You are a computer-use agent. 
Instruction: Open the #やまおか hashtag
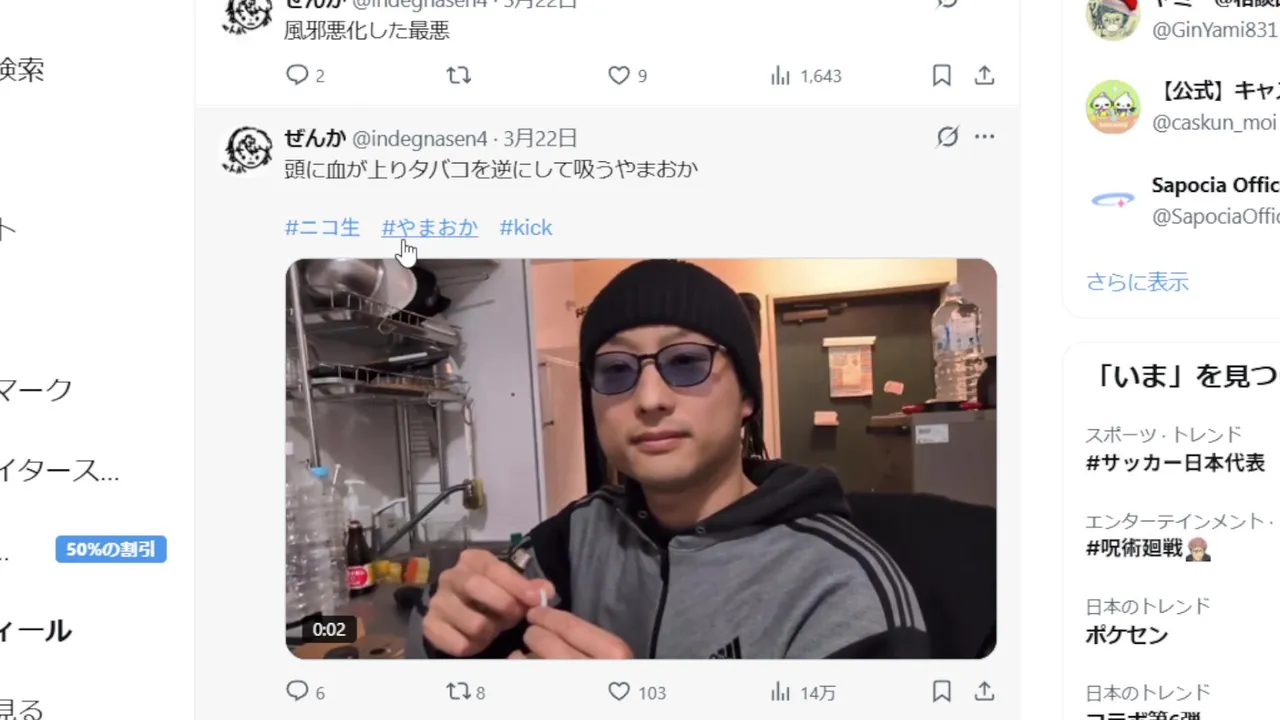[430, 228]
